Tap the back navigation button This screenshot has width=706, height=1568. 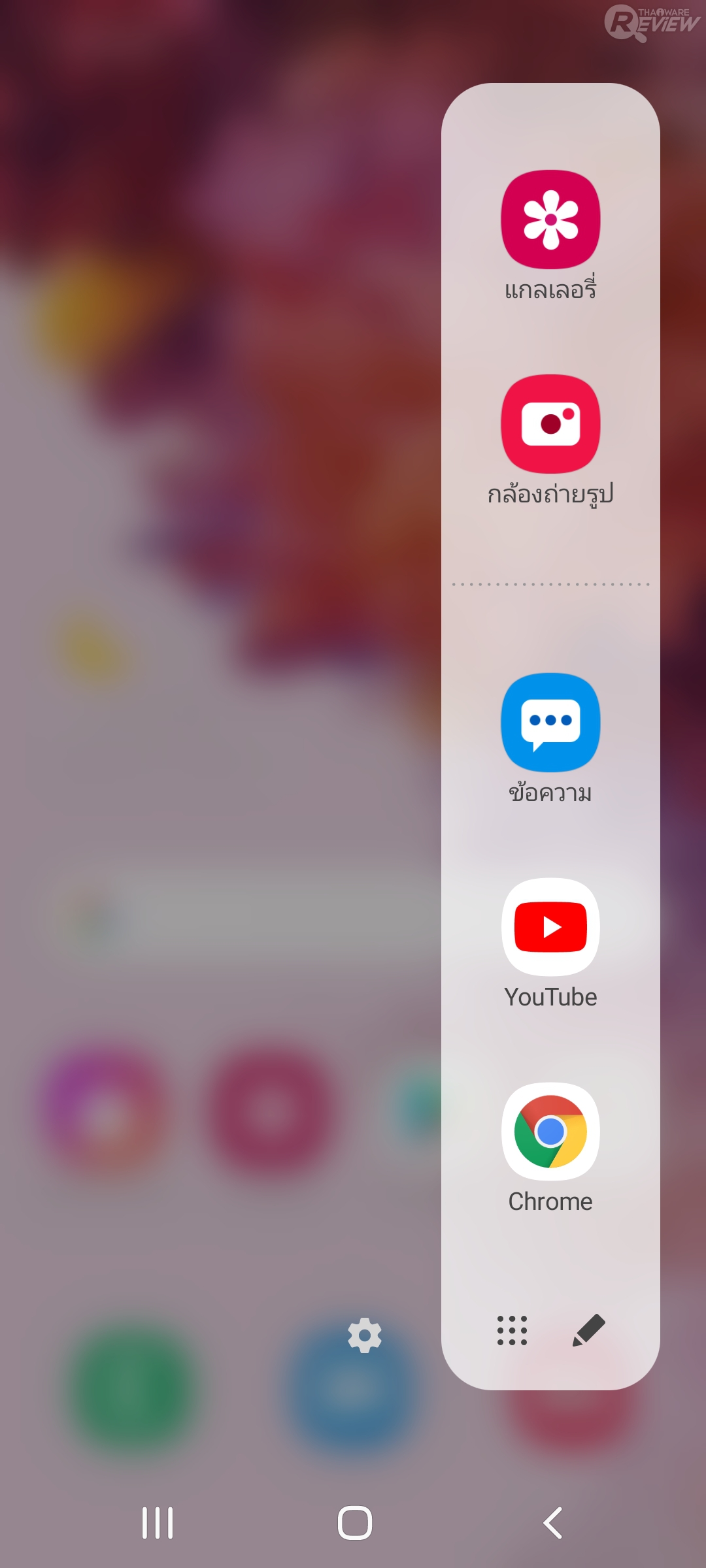[x=552, y=1523]
